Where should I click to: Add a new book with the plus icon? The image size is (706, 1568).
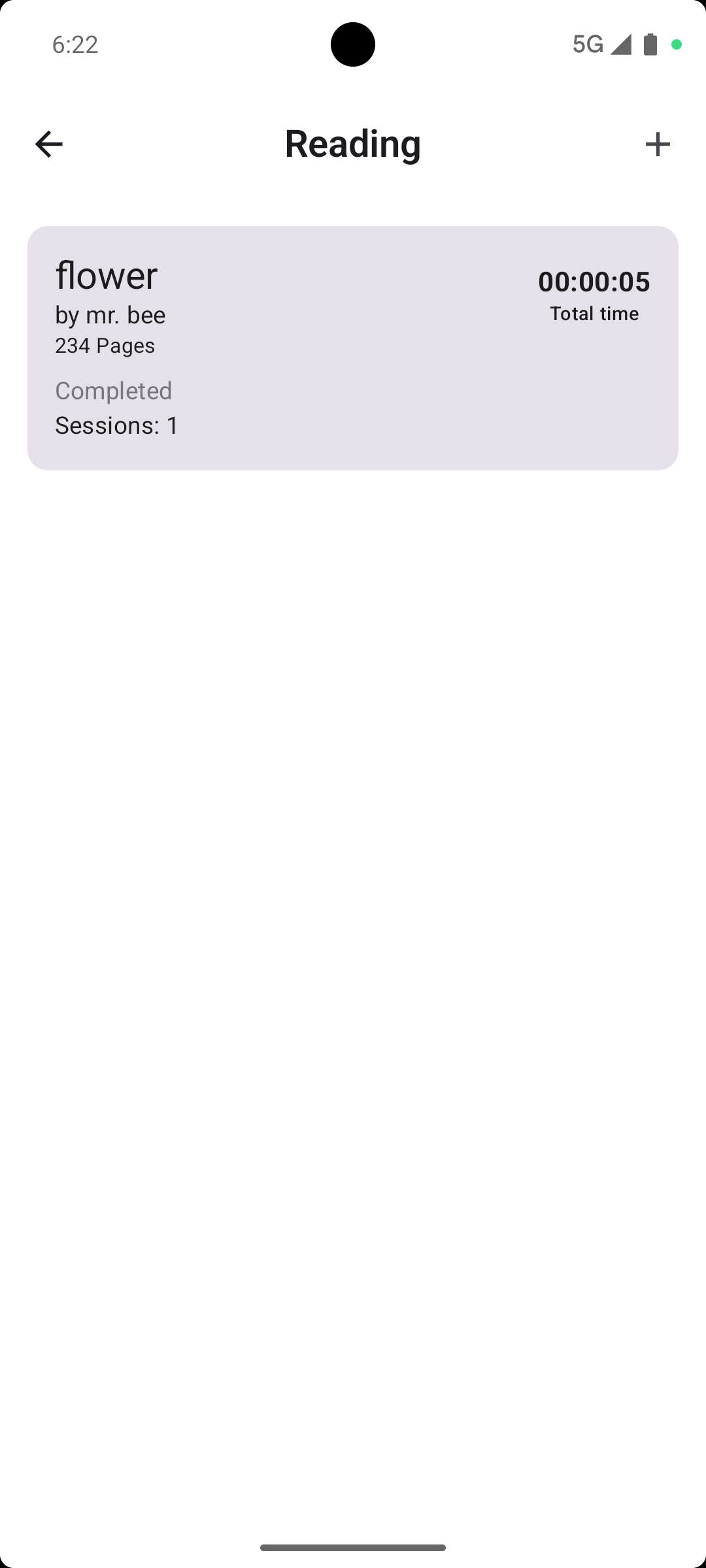[x=658, y=144]
